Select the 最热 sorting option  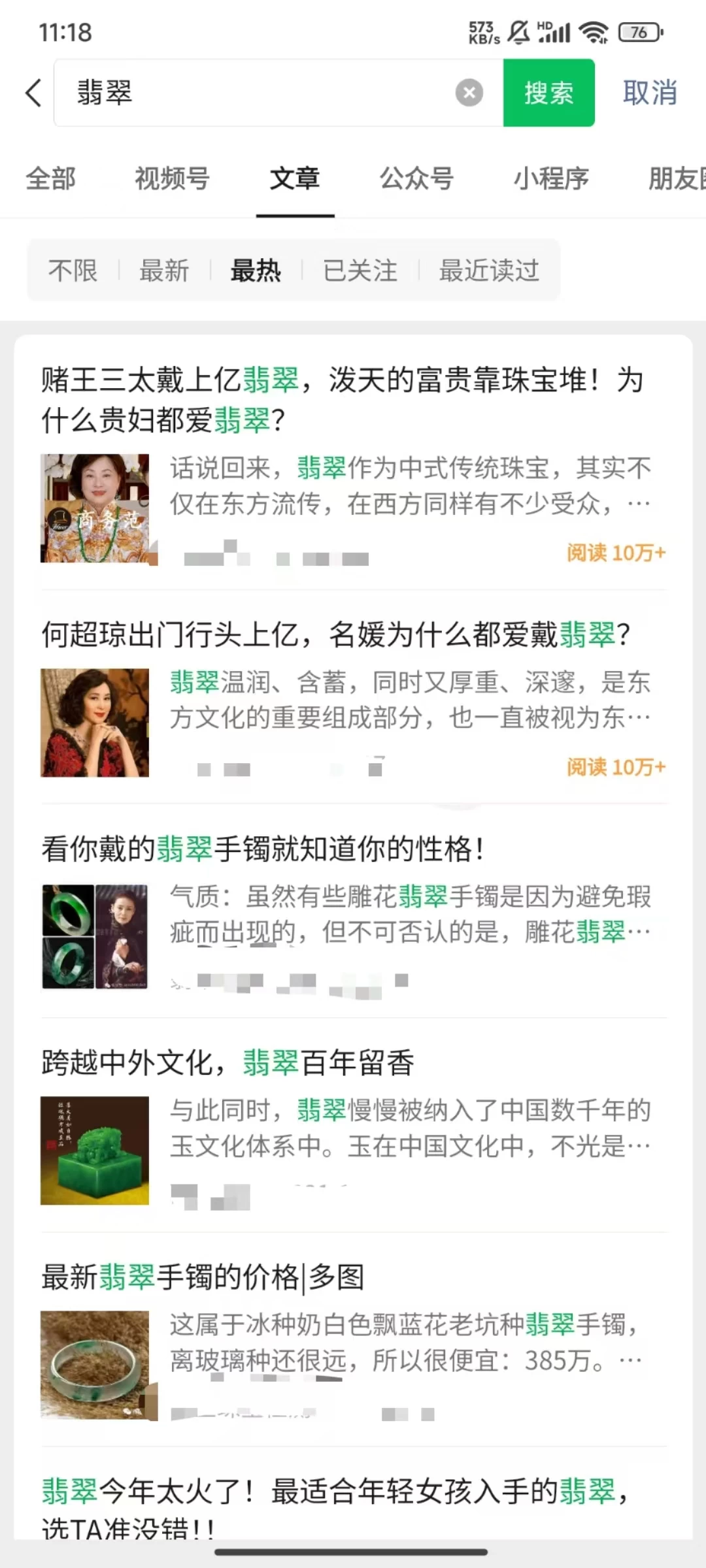point(256,270)
